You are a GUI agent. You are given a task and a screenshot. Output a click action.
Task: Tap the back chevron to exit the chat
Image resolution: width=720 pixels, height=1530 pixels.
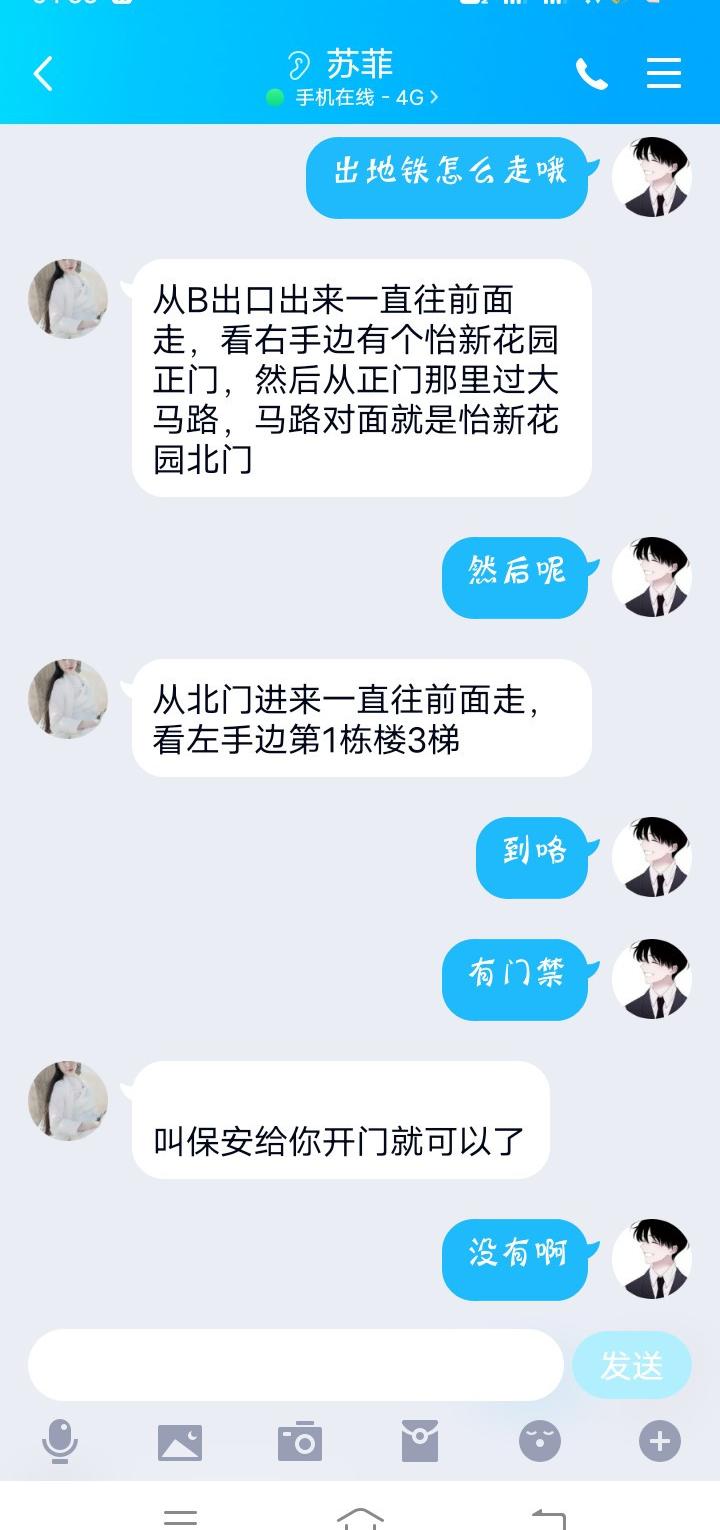pos(42,74)
